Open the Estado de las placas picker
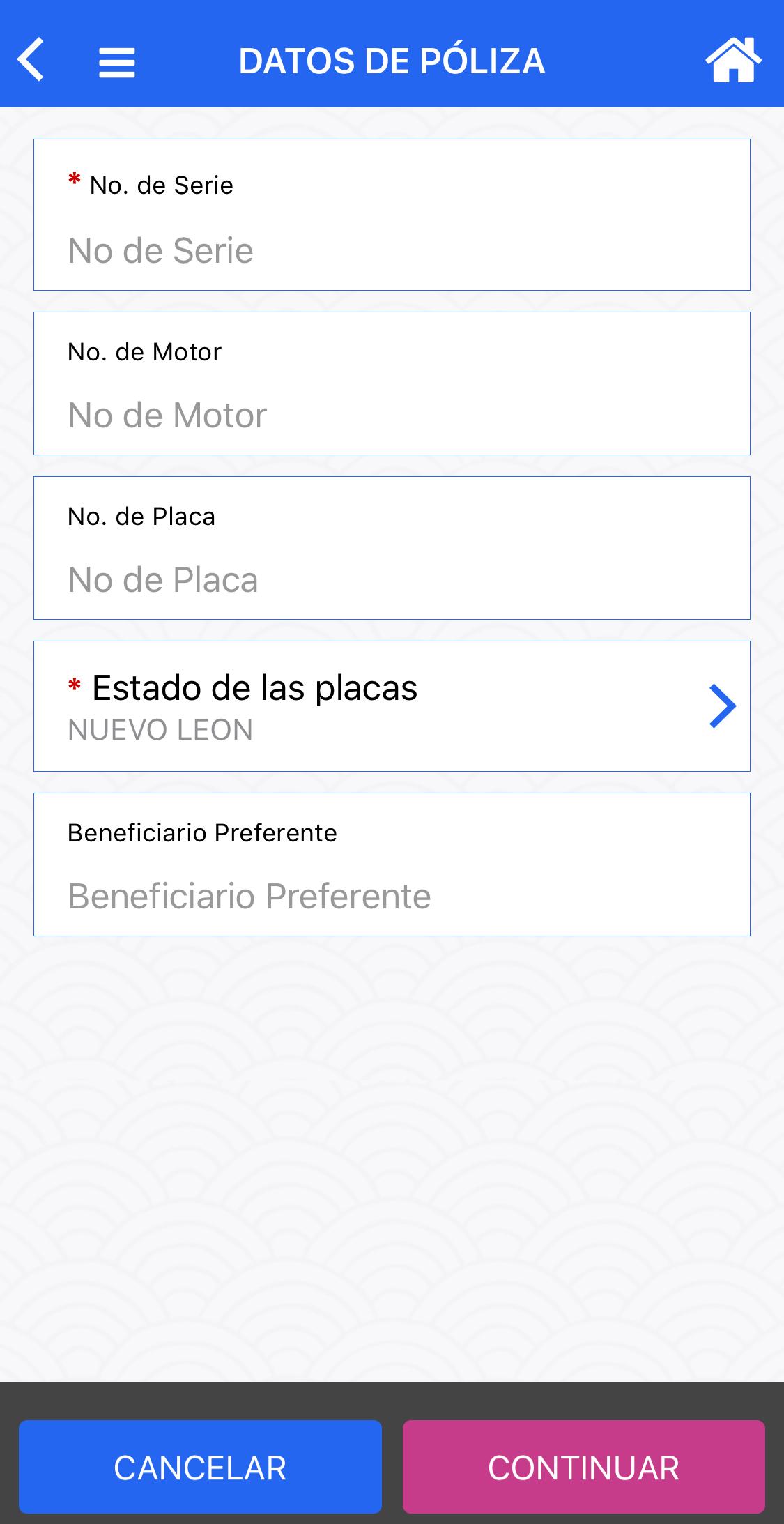The height and width of the screenshot is (1524, 784). (392, 706)
